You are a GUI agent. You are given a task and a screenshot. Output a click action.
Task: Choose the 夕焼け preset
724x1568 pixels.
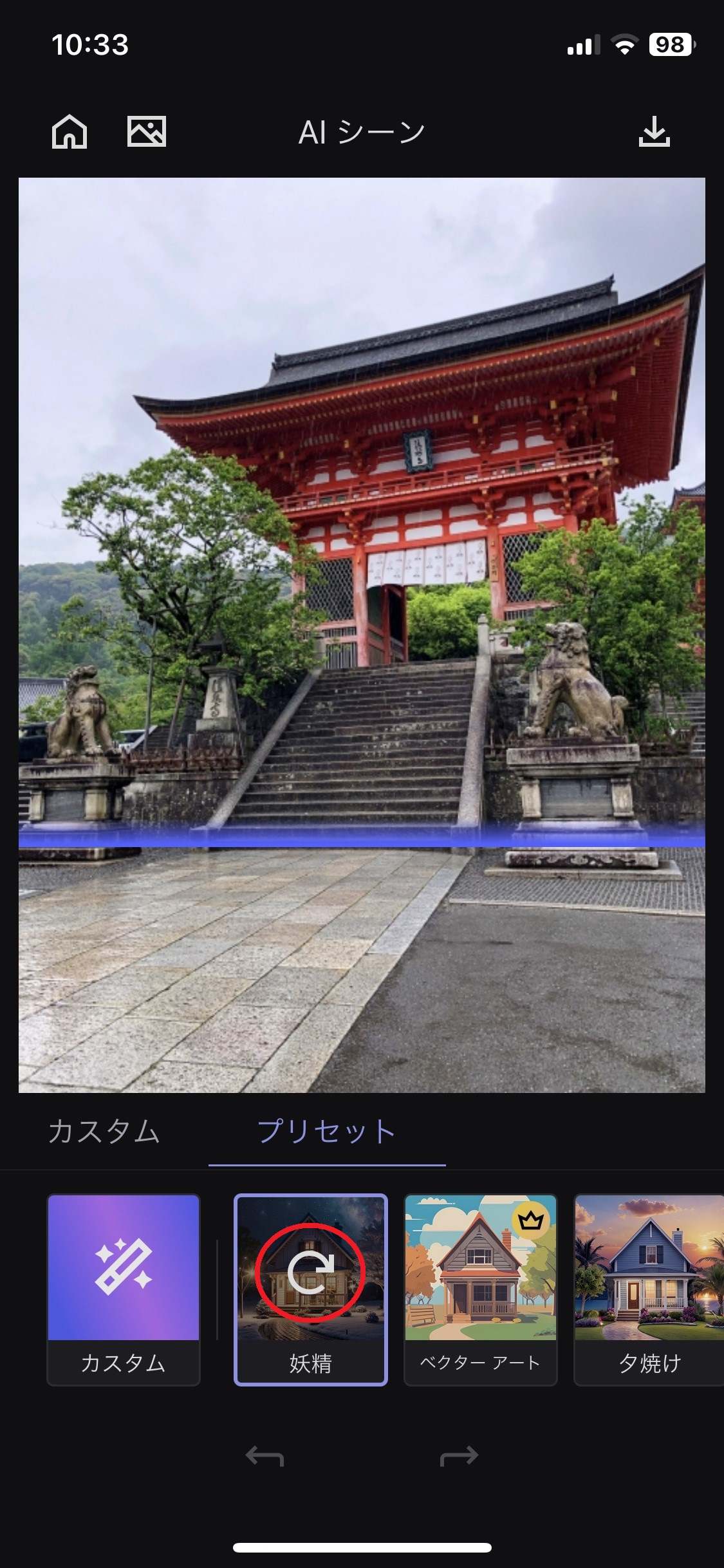tap(649, 1289)
